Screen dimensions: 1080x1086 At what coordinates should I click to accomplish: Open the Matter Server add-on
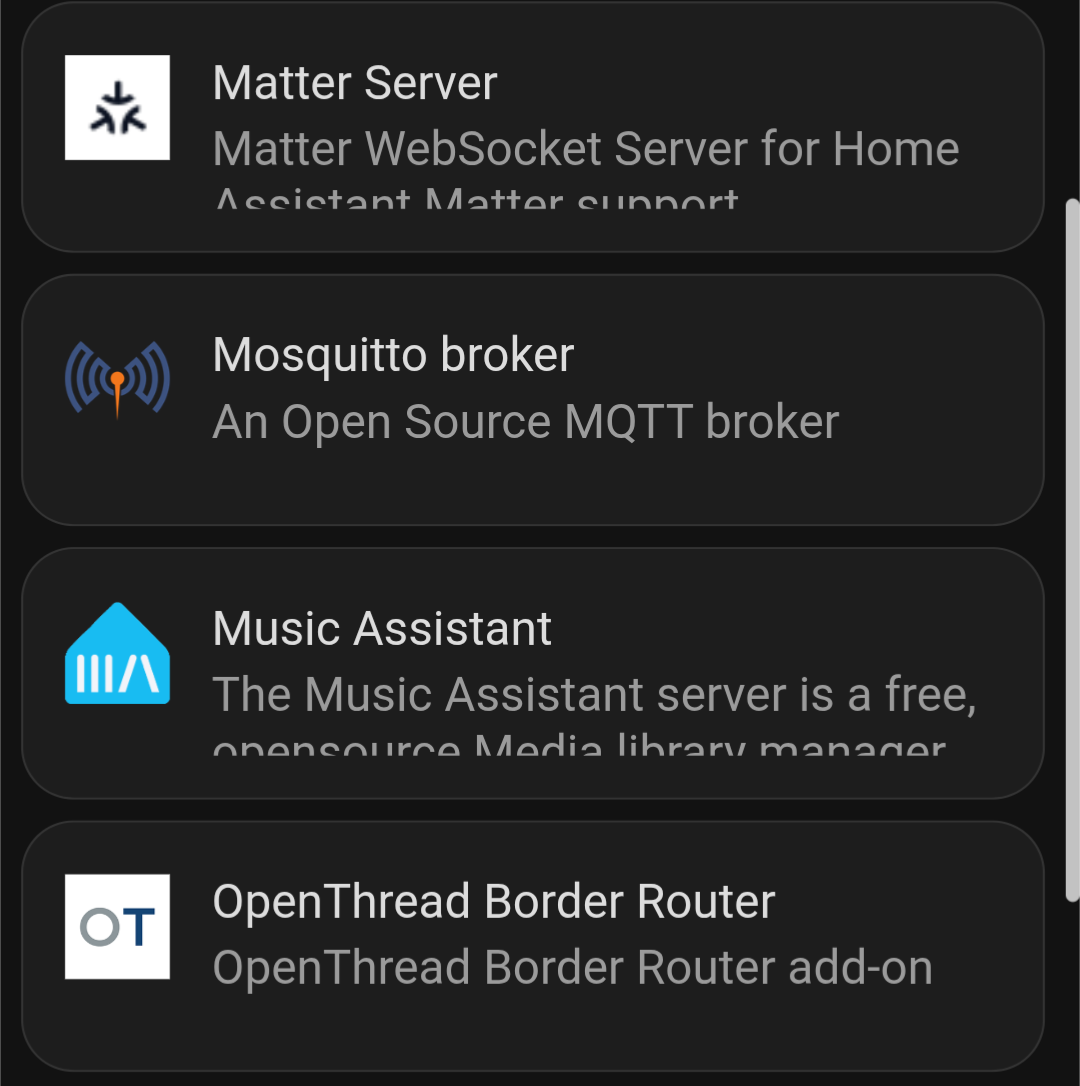[532, 125]
